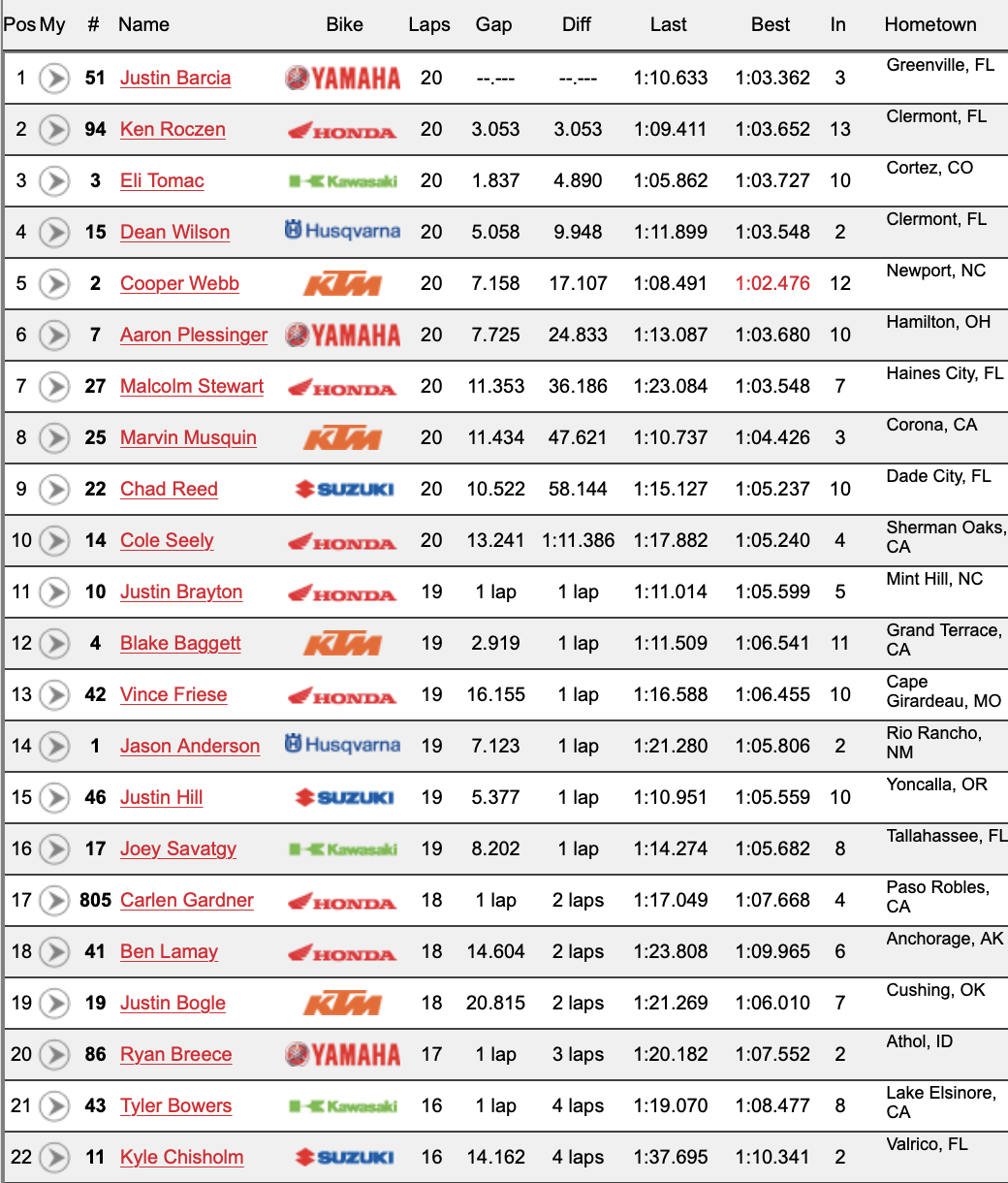Tap the My arrow next to Eli Tomac
The width and height of the screenshot is (1008, 1183).
(x=54, y=180)
